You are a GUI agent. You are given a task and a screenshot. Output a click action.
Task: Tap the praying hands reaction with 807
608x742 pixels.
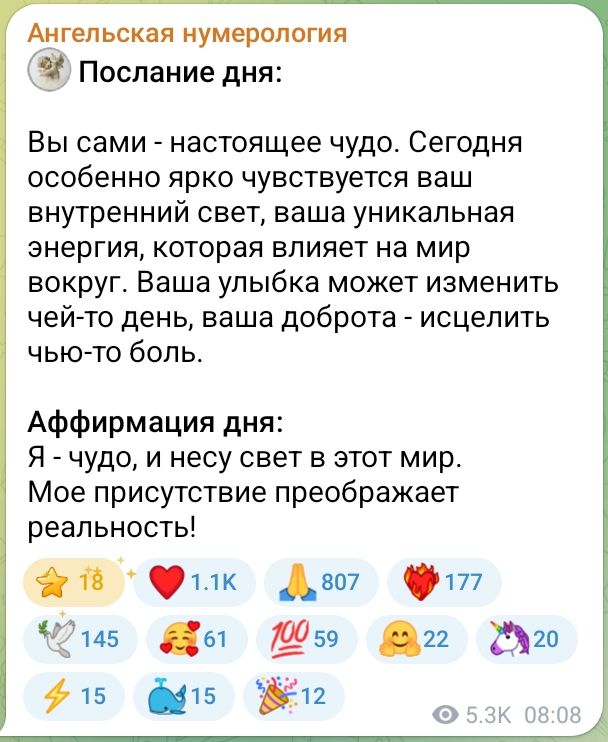tap(321, 583)
